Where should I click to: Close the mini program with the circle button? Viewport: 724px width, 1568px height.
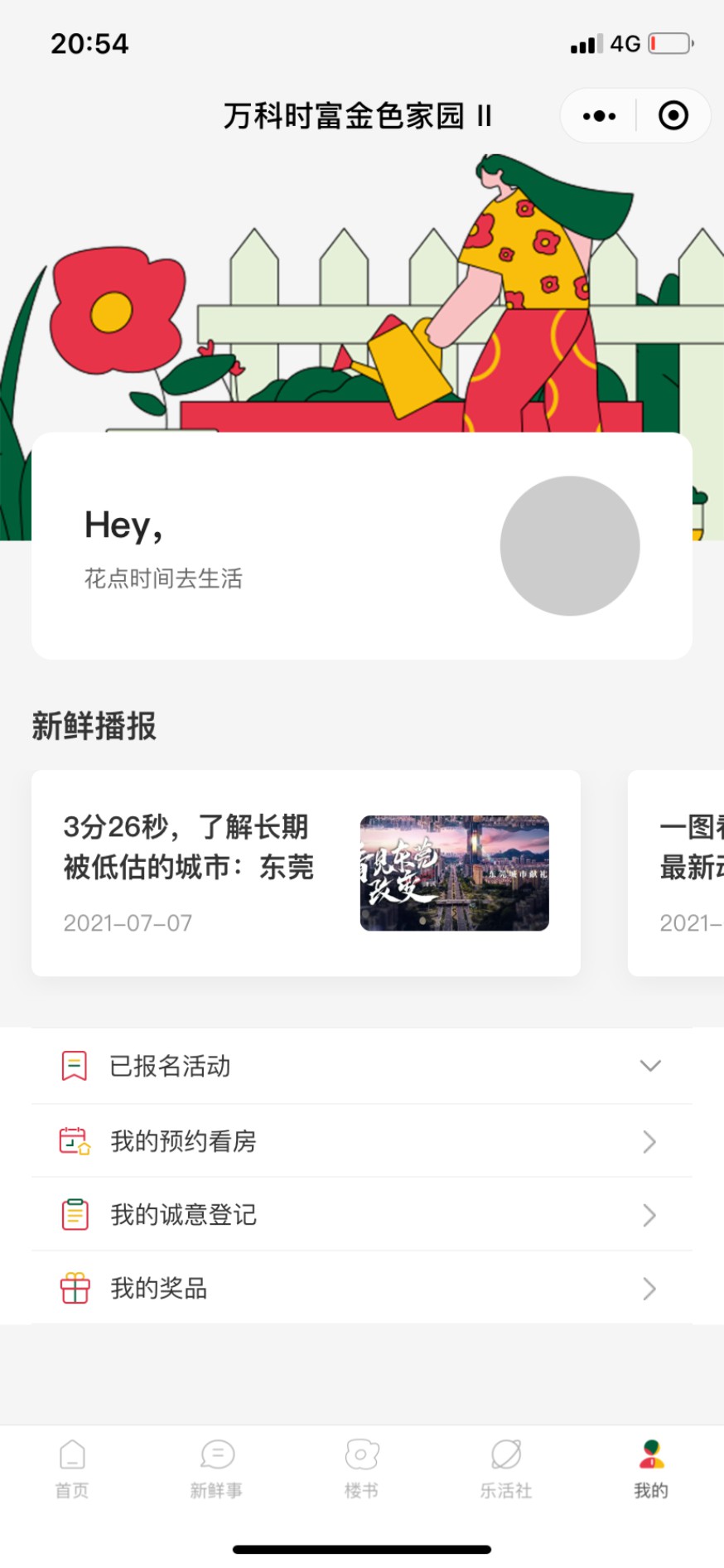(x=673, y=116)
